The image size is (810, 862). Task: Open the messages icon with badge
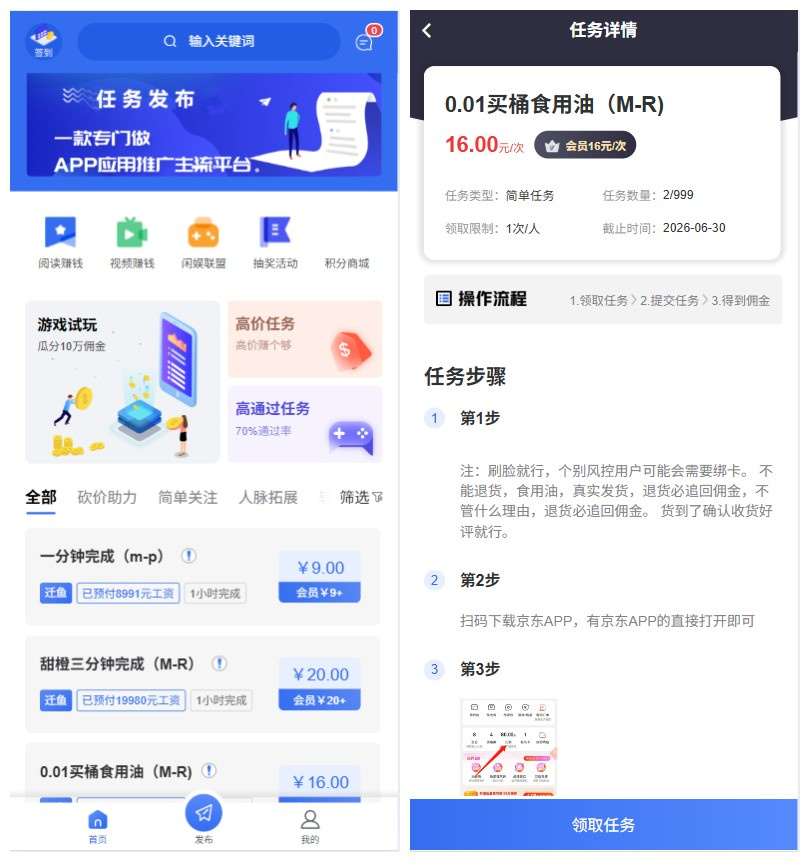coord(365,41)
